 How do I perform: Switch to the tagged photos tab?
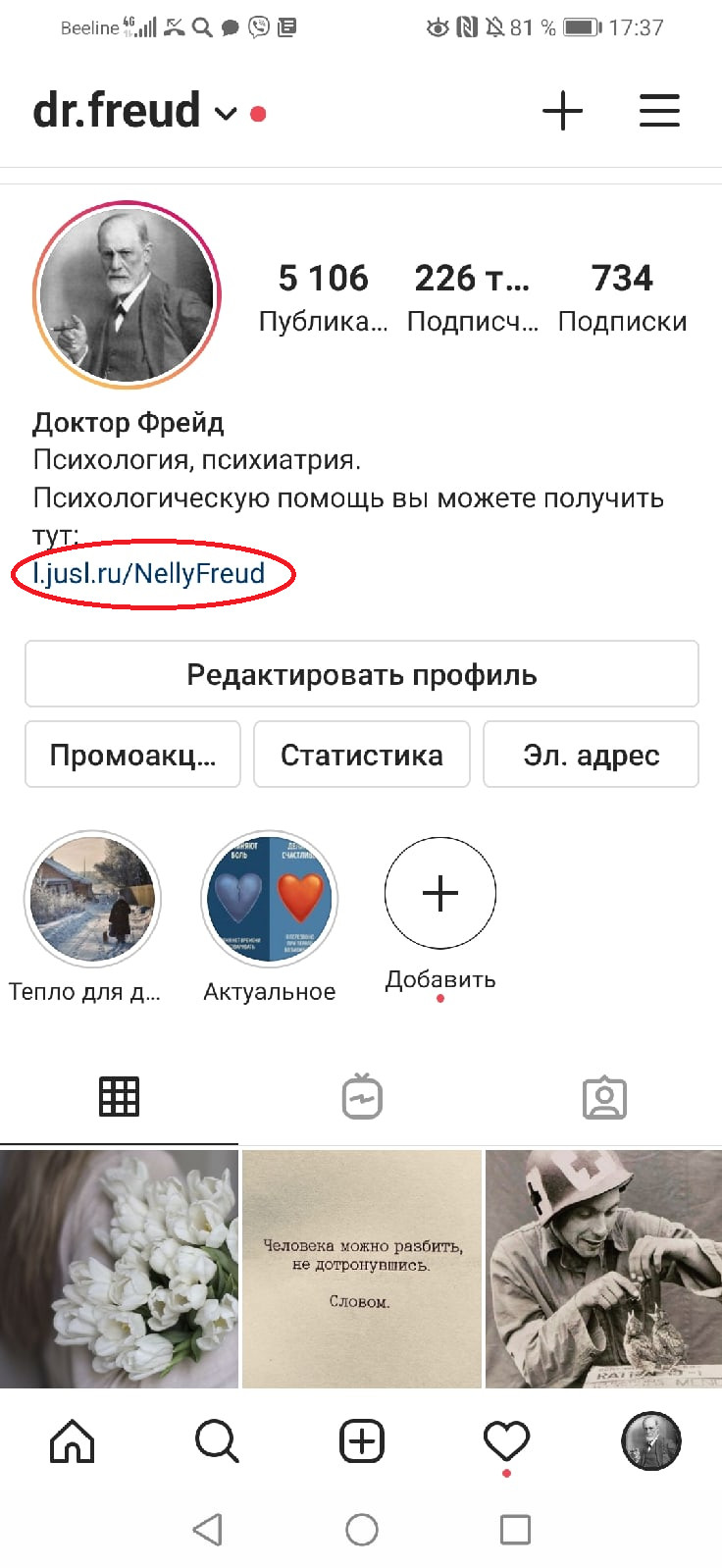coord(603,1097)
